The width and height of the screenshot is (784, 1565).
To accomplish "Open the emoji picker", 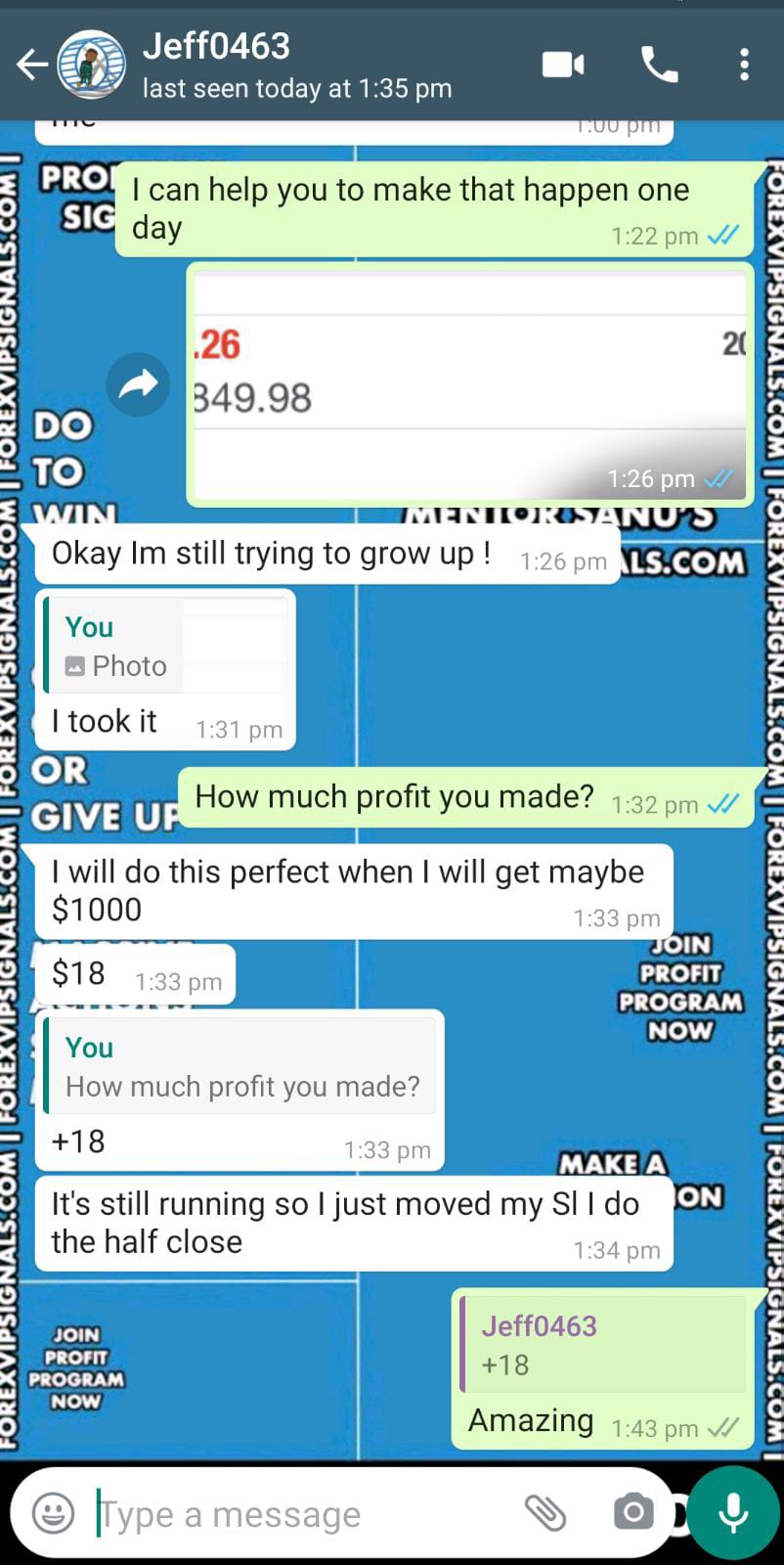I will pyautogui.click(x=53, y=1513).
